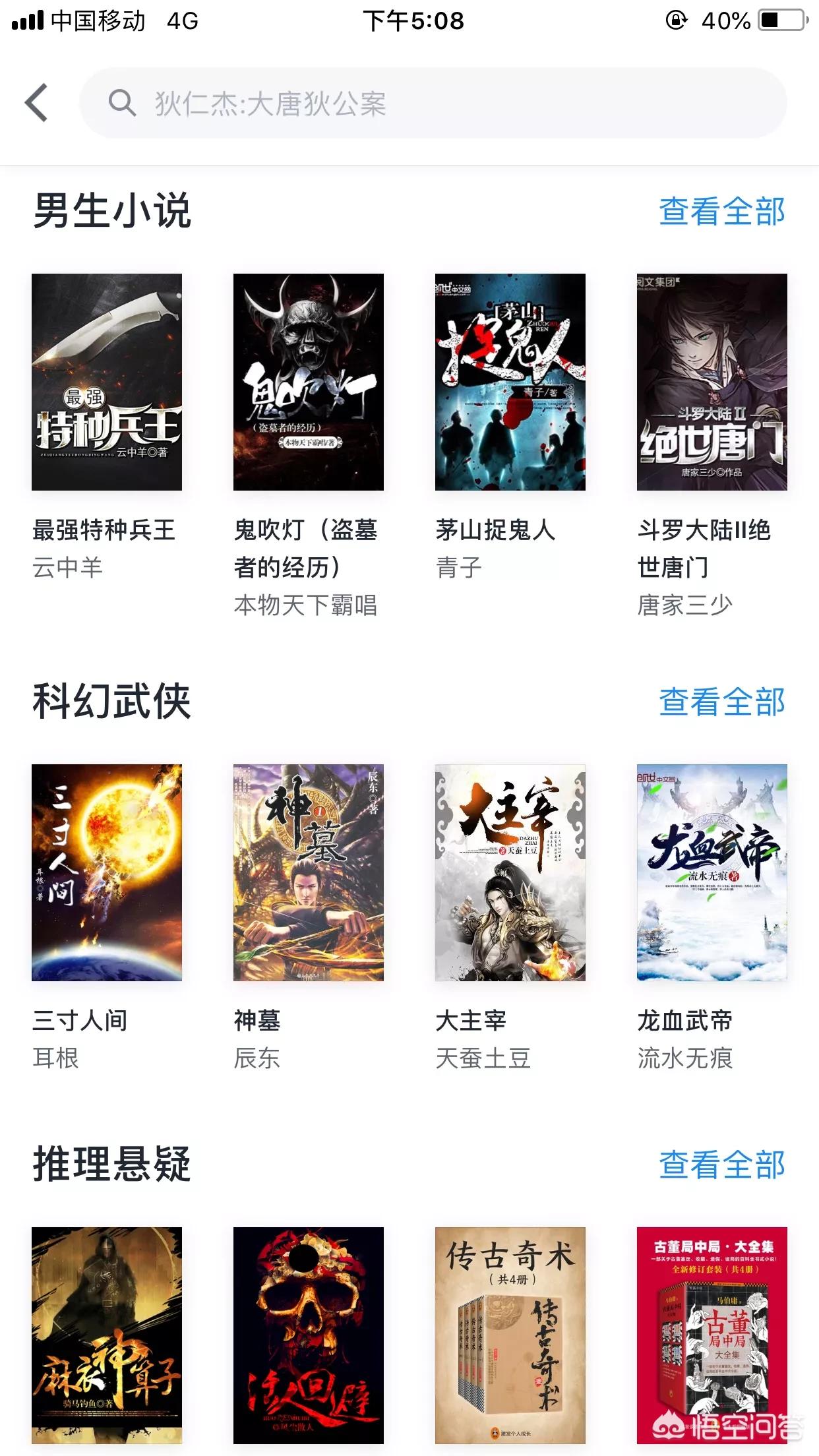The width and height of the screenshot is (819, 1456).
Task: View all books in 男生小说
Action: (721, 212)
